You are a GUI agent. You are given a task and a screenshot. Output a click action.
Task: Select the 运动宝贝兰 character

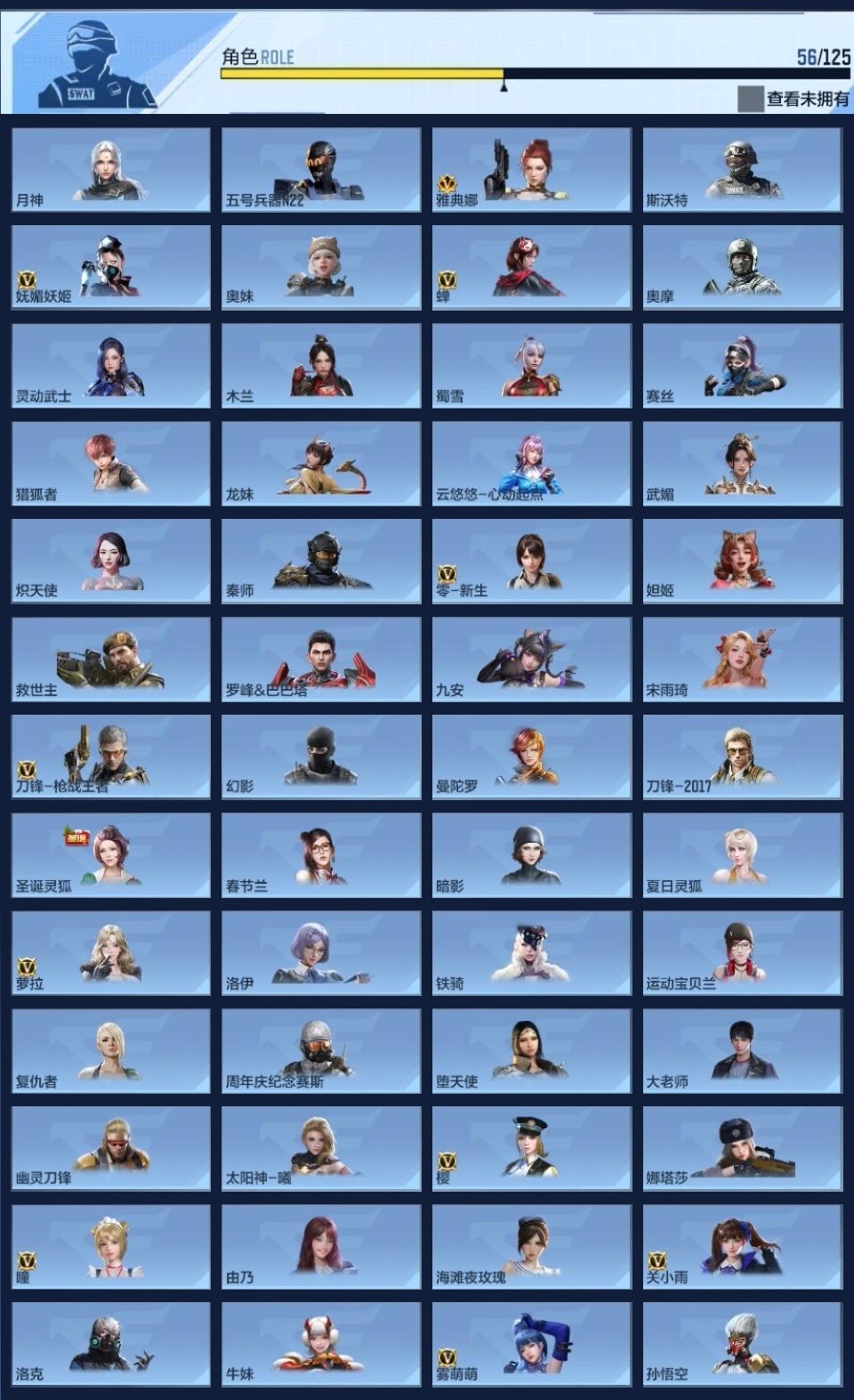[742, 952]
